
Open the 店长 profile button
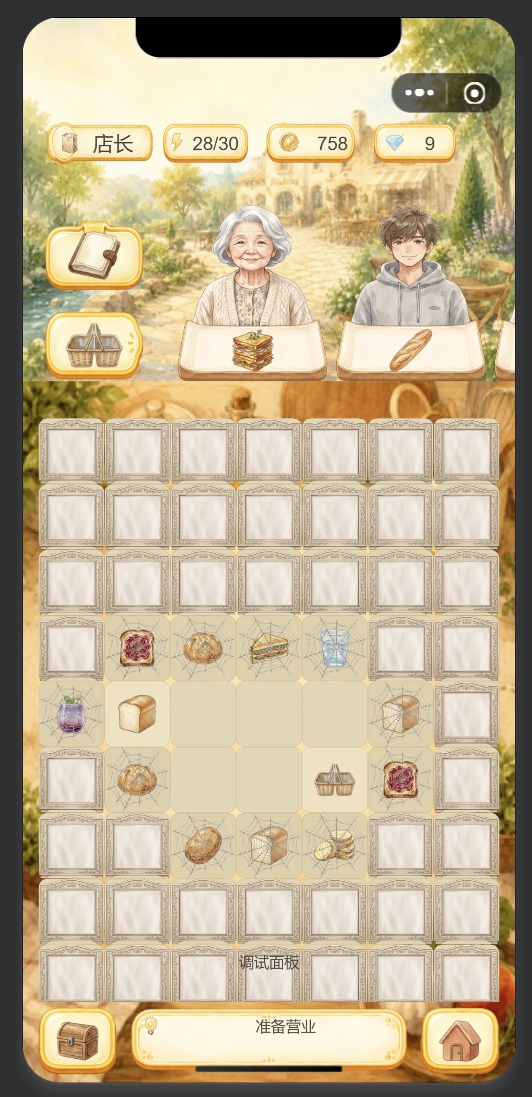100,143
